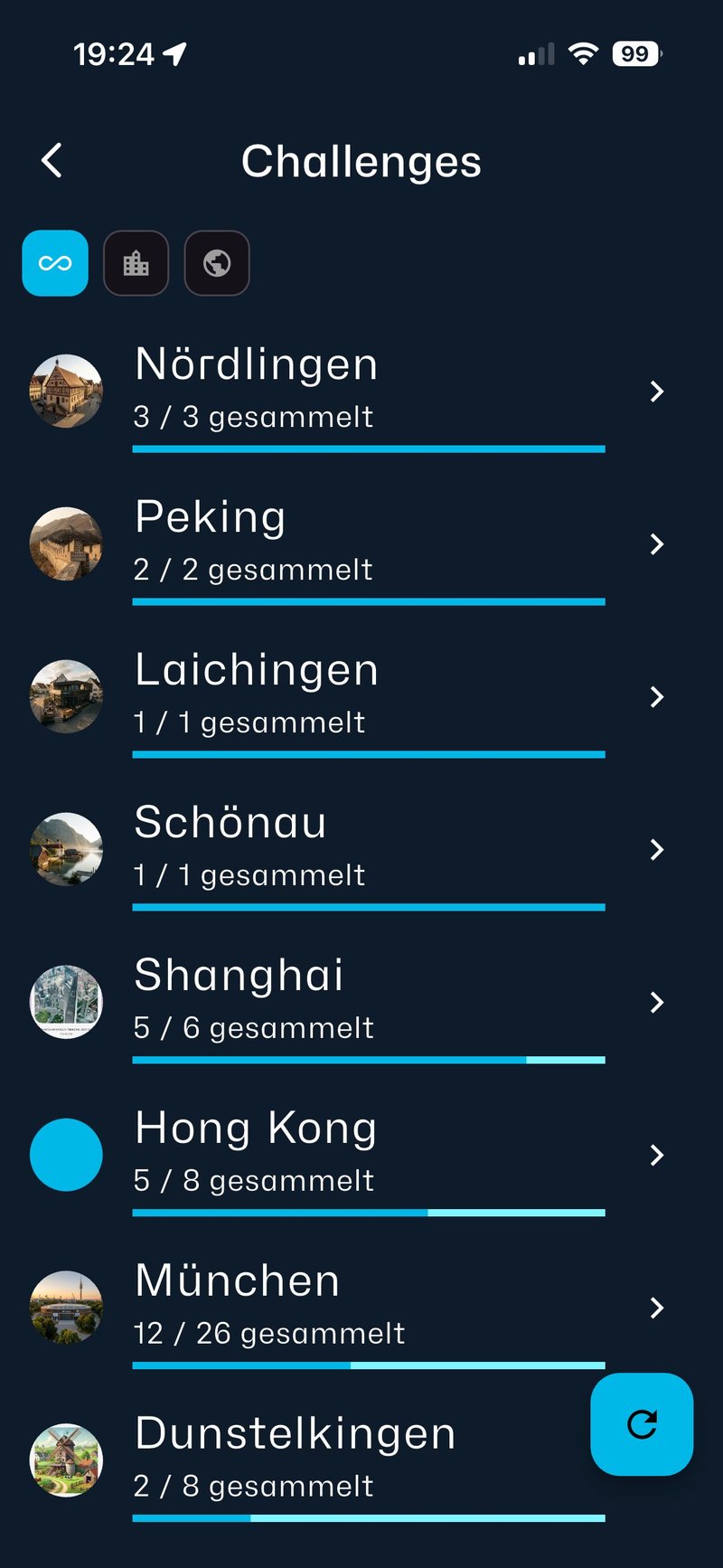The height and width of the screenshot is (1568, 723).
Task: Tap the Hong Kong blue circle avatar
Action: (x=66, y=1155)
